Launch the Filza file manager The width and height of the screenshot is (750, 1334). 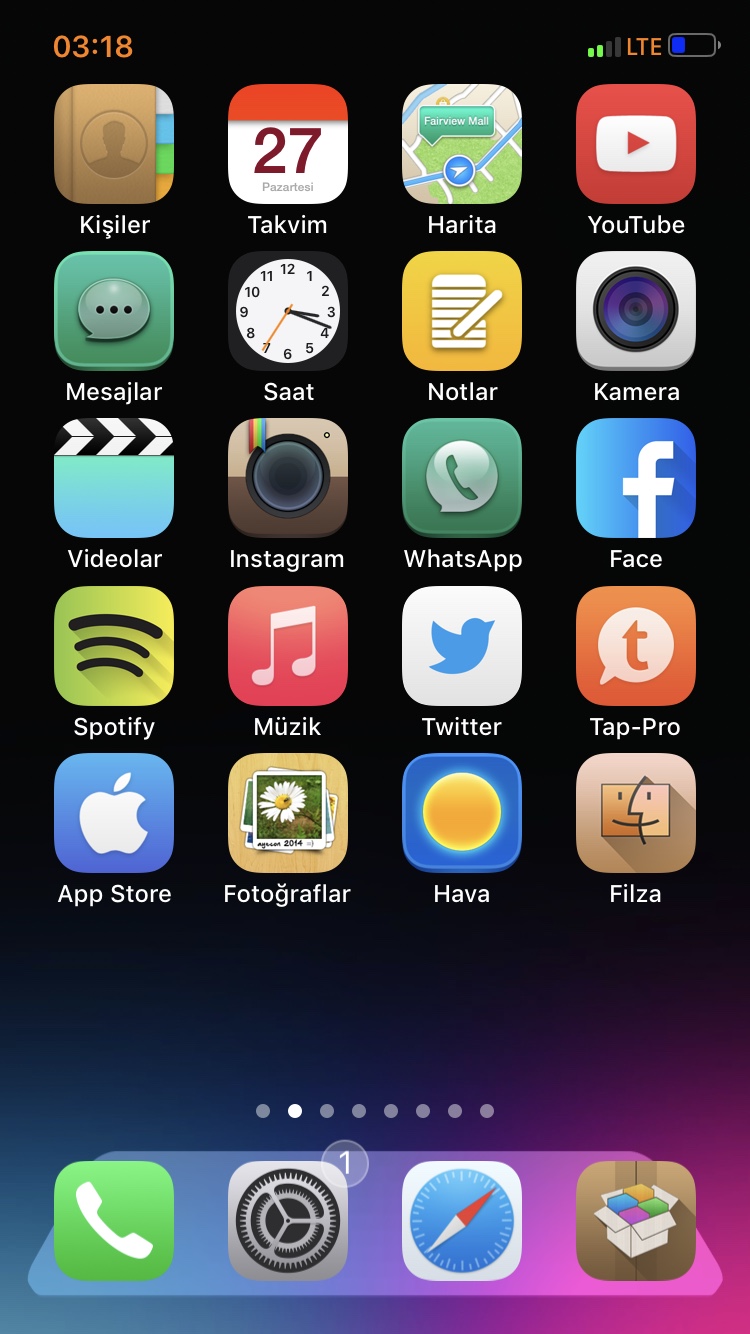coord(636,813)
